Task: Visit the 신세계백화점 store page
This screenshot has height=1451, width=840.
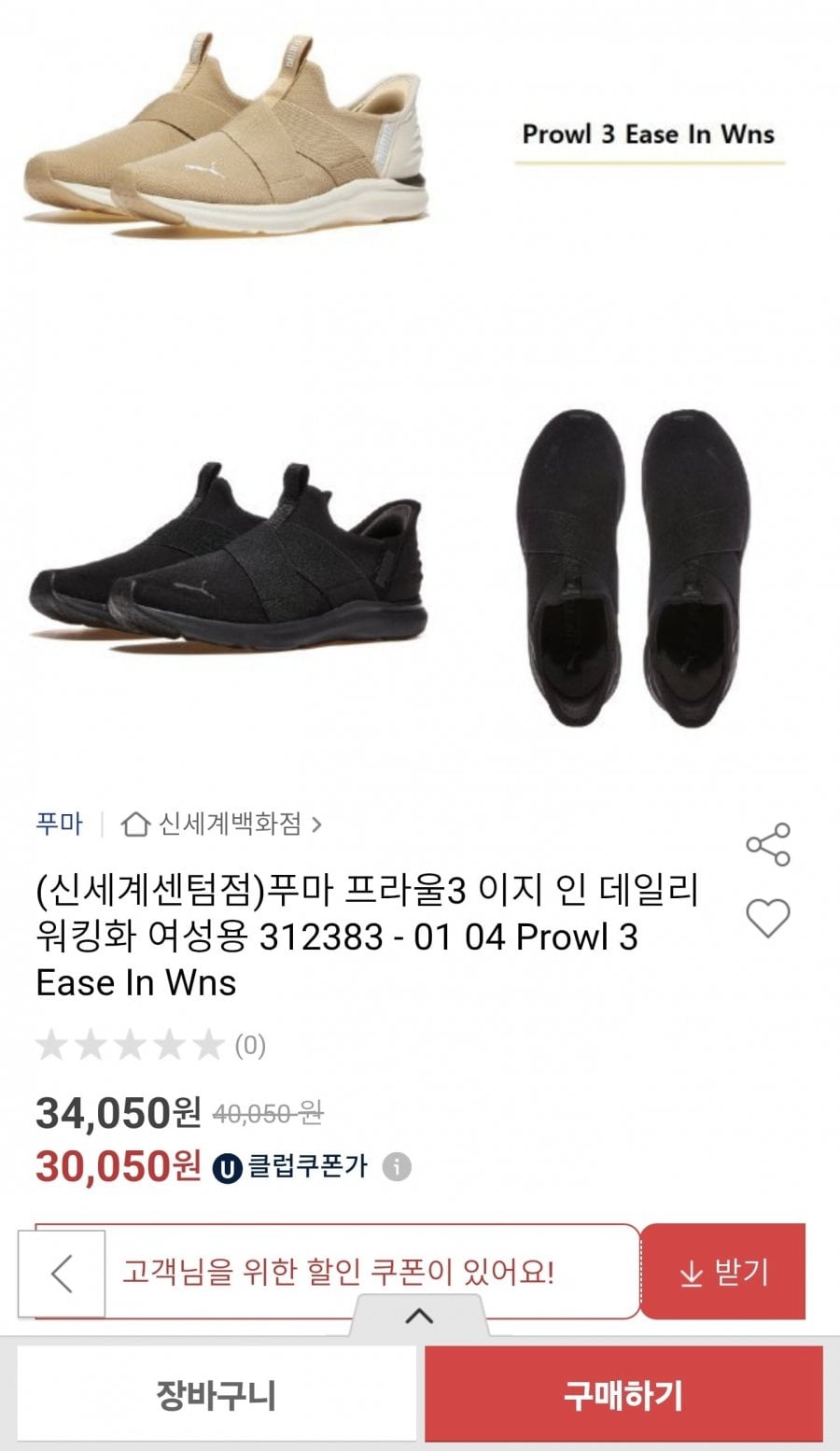Action: [x=222, y=824]
